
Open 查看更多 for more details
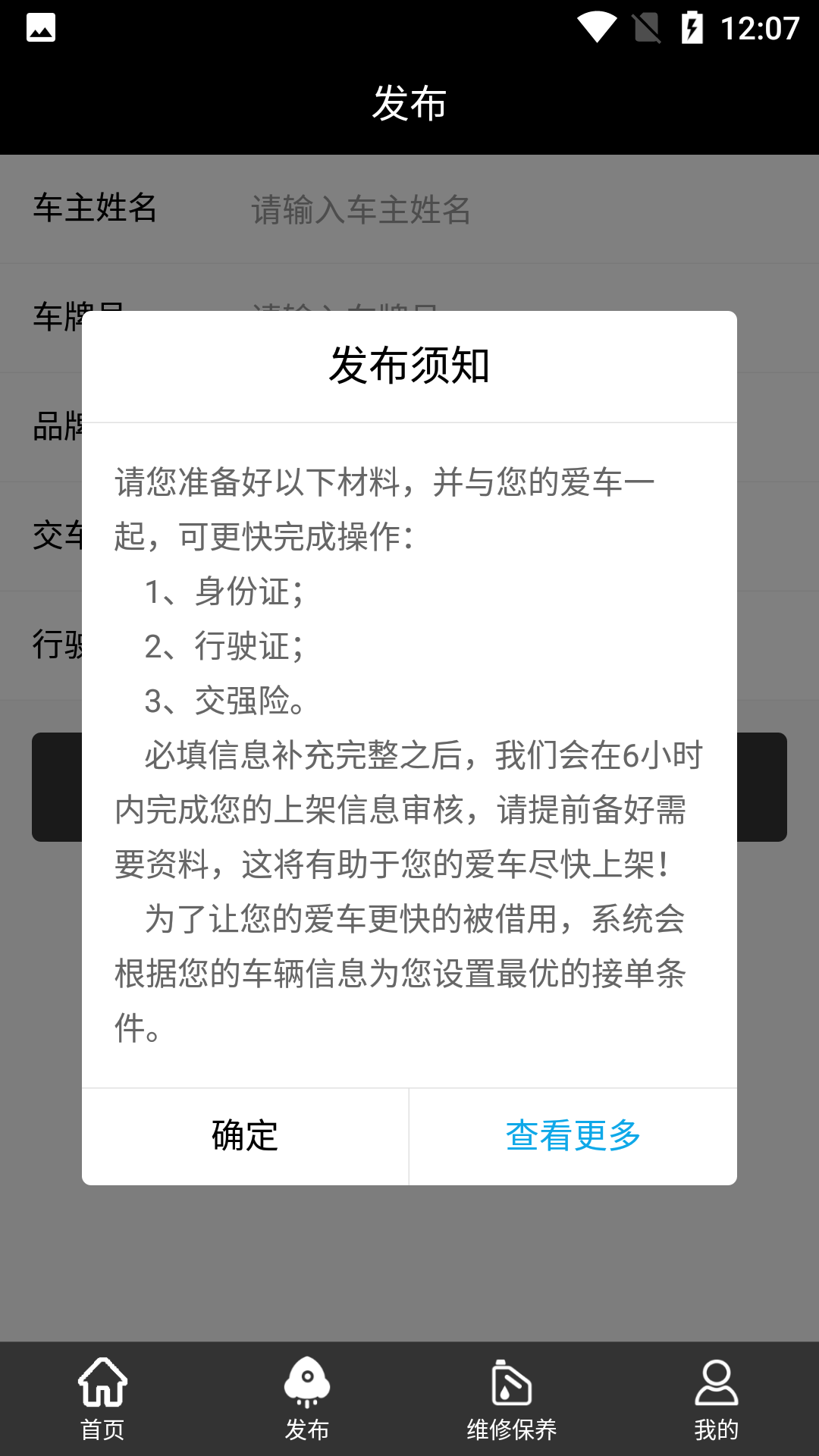tap(573, 1136)
